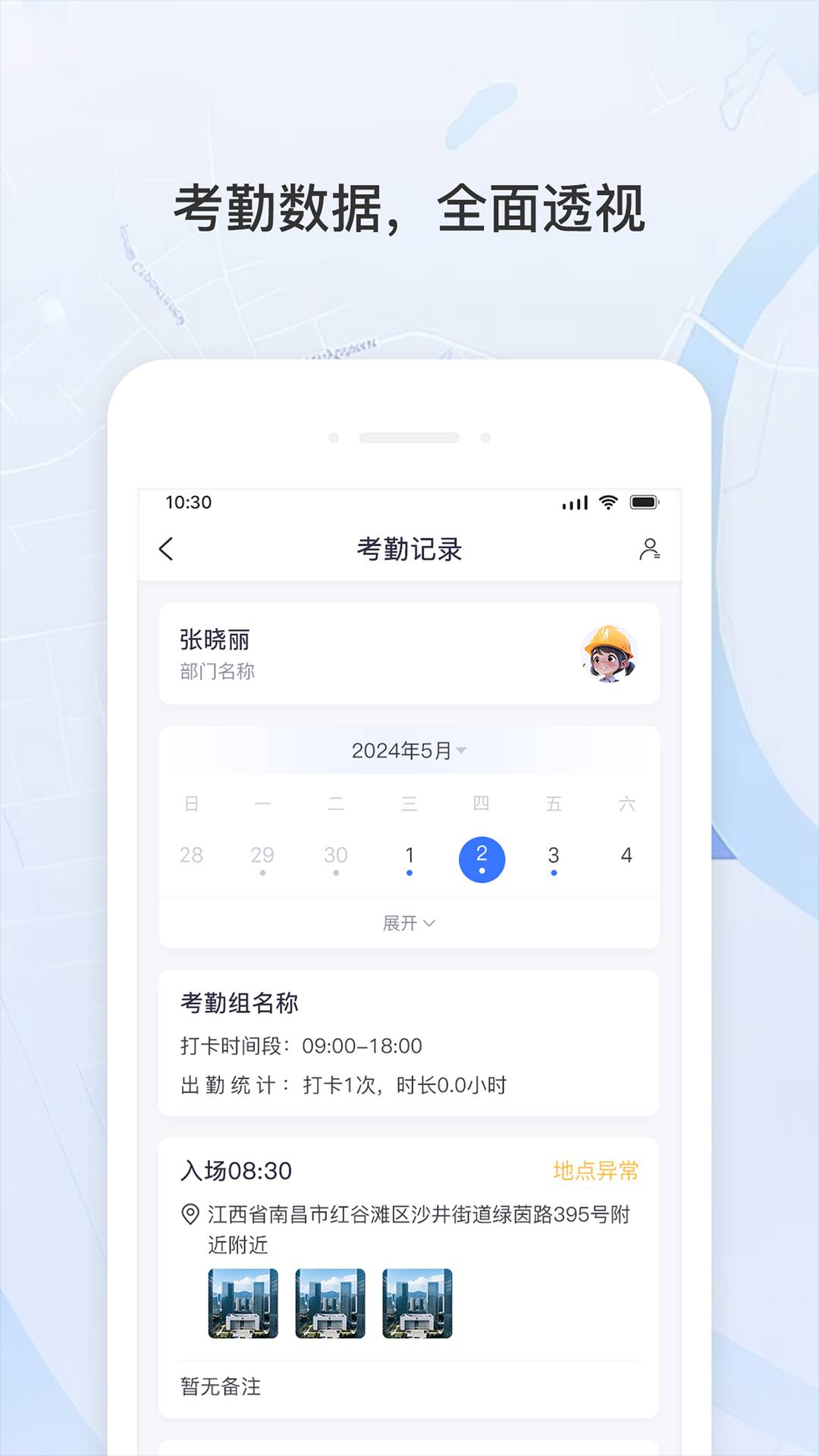Select May 4 on the calendar
The width and height of the screenshot is (819, 1456).
point(626,855)
